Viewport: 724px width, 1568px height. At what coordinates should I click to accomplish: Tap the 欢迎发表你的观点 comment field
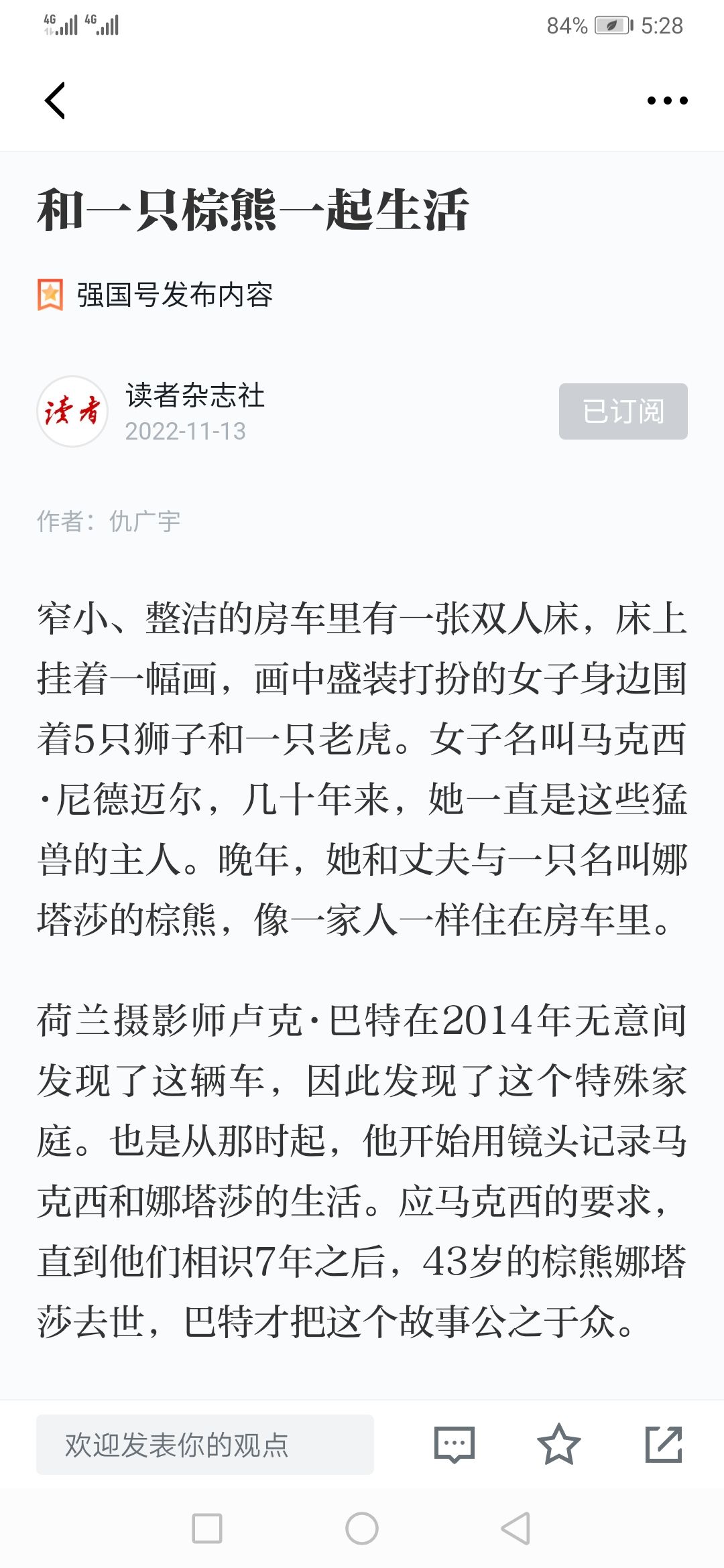[x=205, y=1445]
